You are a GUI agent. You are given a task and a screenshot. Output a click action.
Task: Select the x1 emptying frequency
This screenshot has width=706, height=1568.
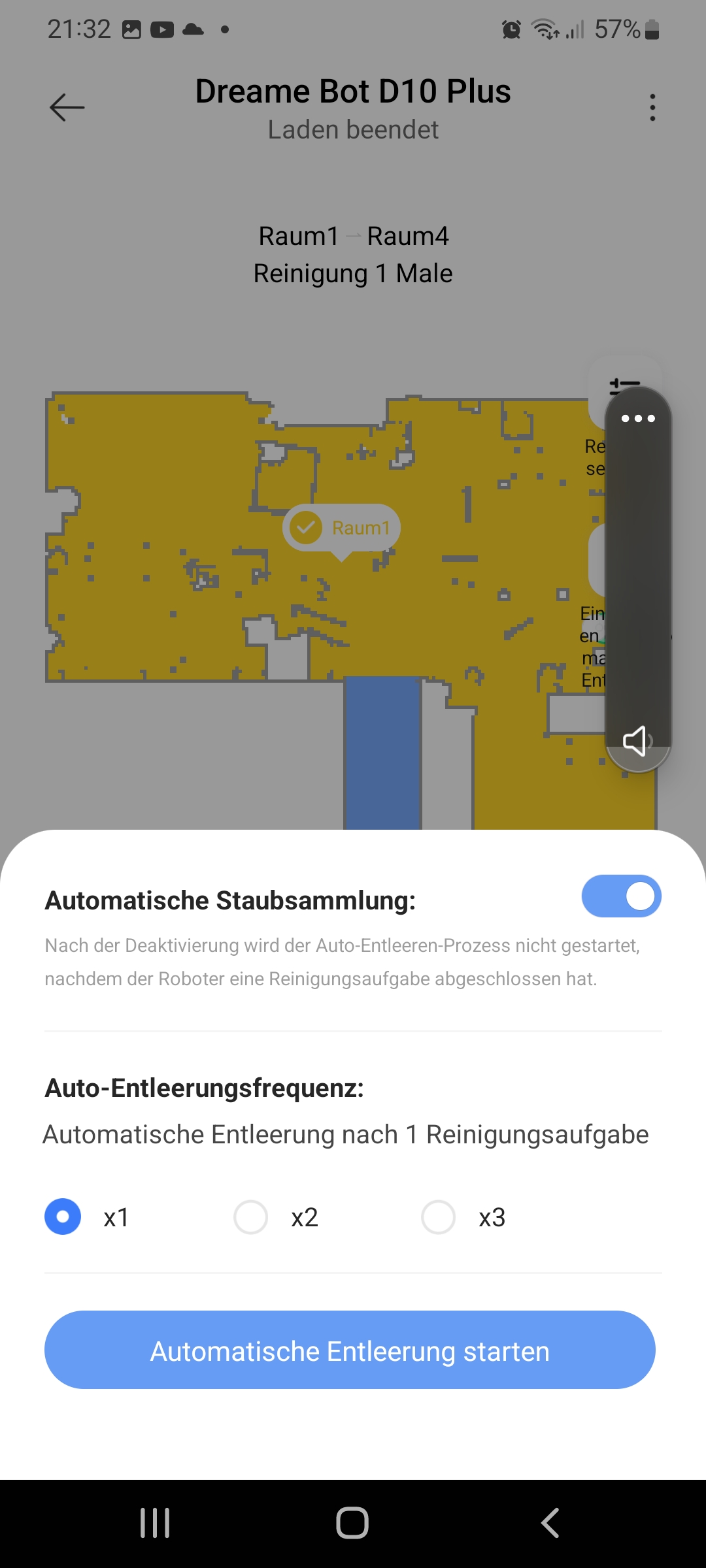[63, 1217]
